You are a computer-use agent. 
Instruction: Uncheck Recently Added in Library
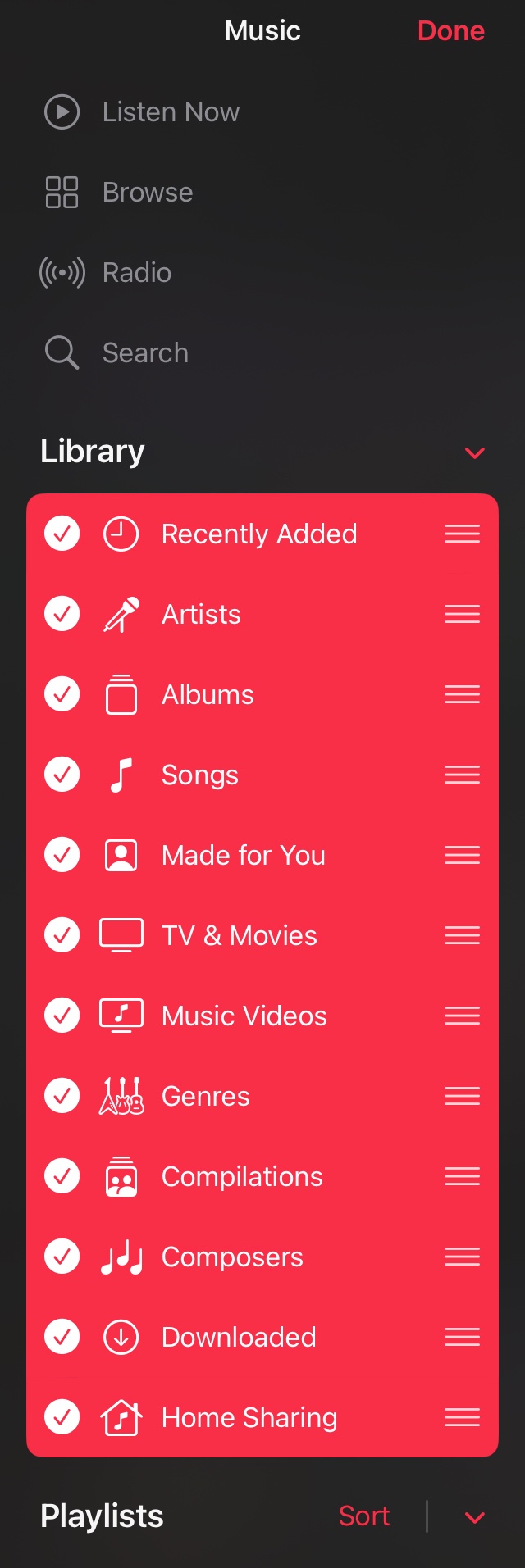(x=62, y=534)
